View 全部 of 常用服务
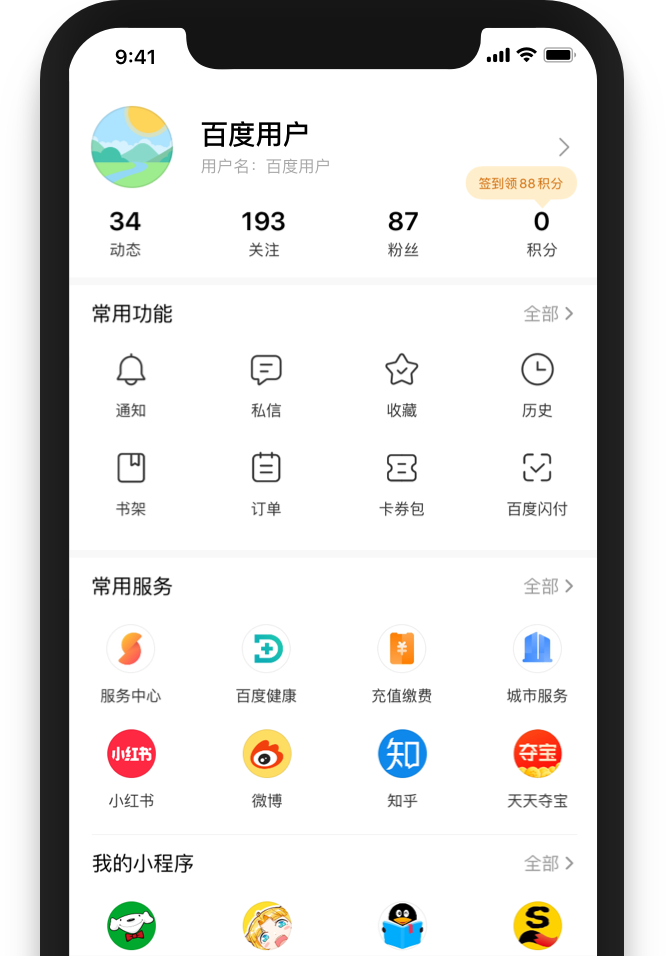 (x=548, y=586)
